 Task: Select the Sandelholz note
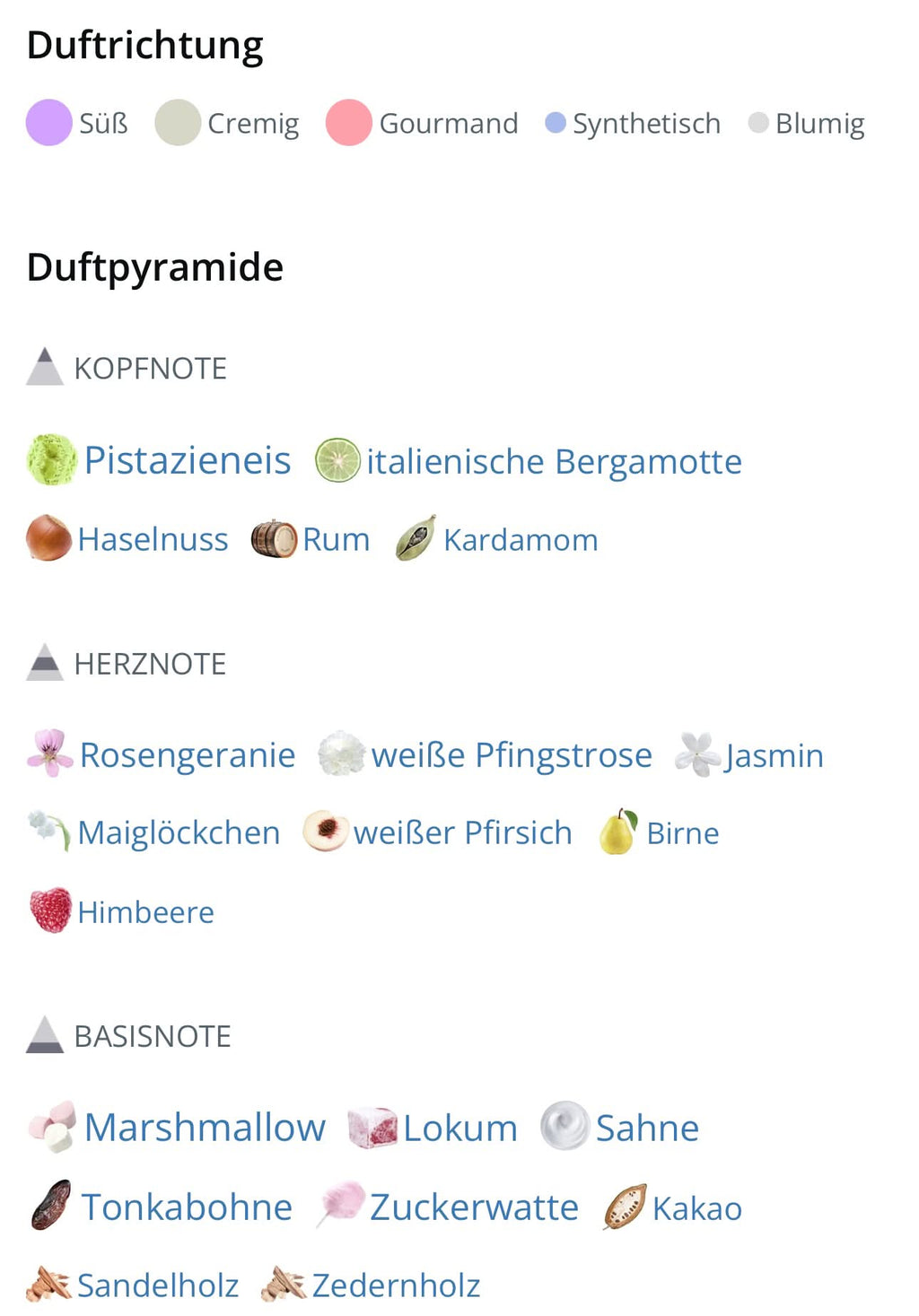click(x=157, y=1285)
